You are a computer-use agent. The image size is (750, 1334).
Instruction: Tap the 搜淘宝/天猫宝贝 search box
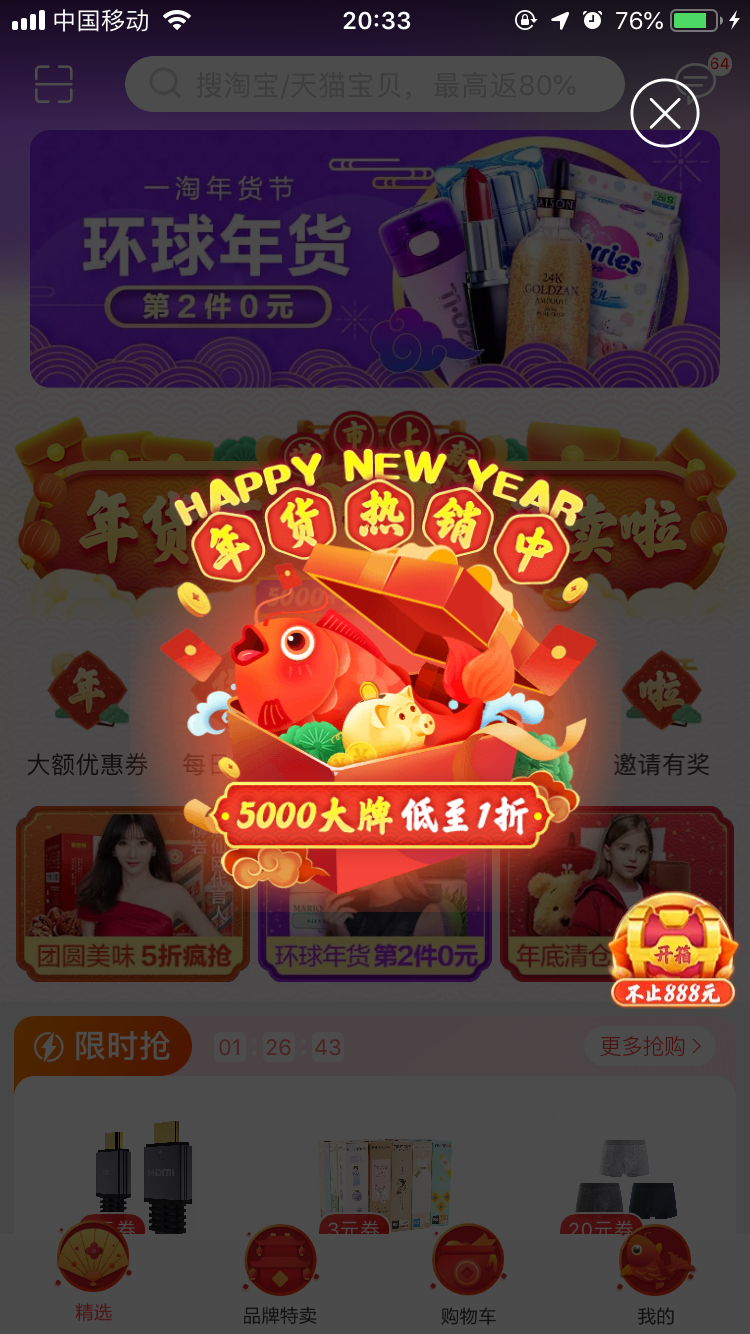375,84
